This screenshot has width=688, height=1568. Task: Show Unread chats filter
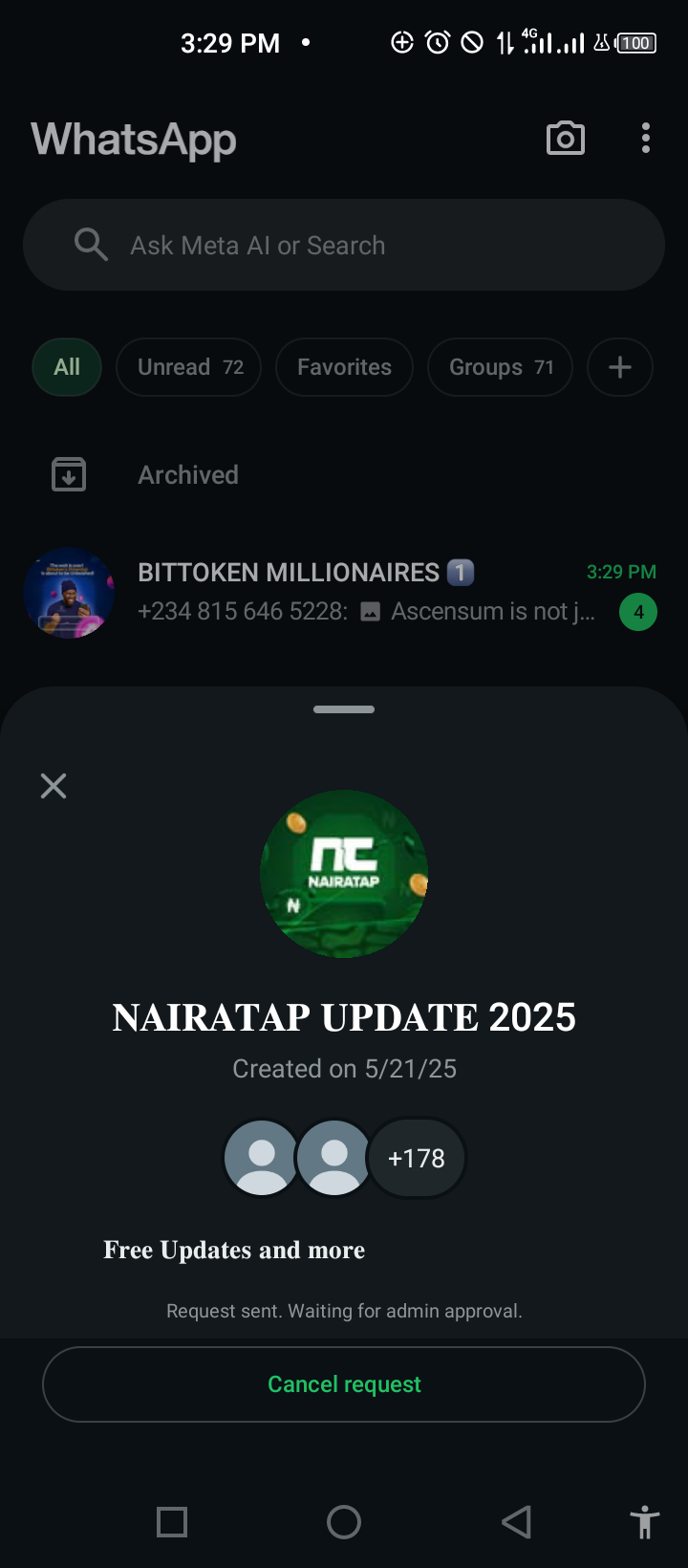pyautogui.click(x=189, y=367)
